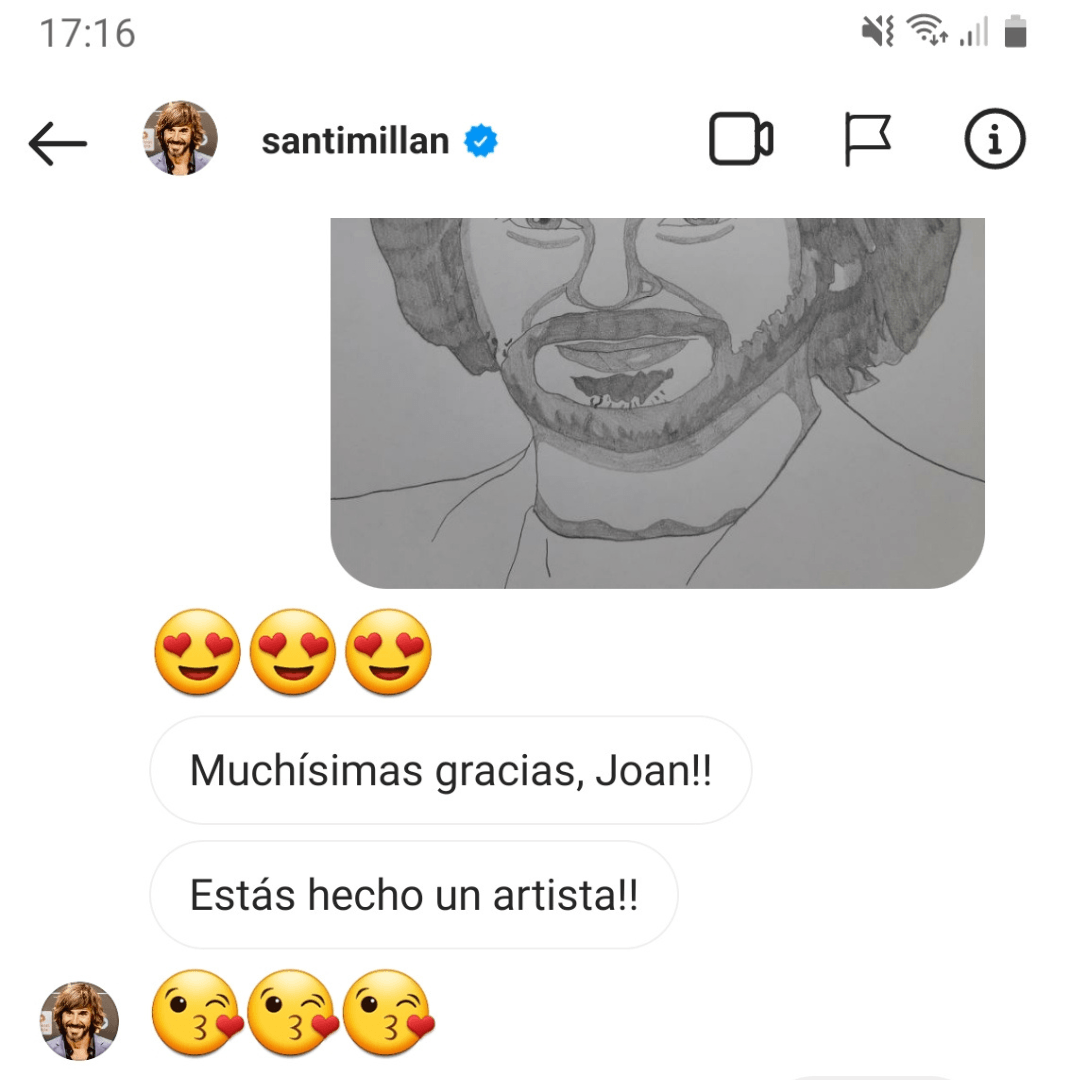Flag this conversation
The image size is (1080, 1080).
click(866, 140)
